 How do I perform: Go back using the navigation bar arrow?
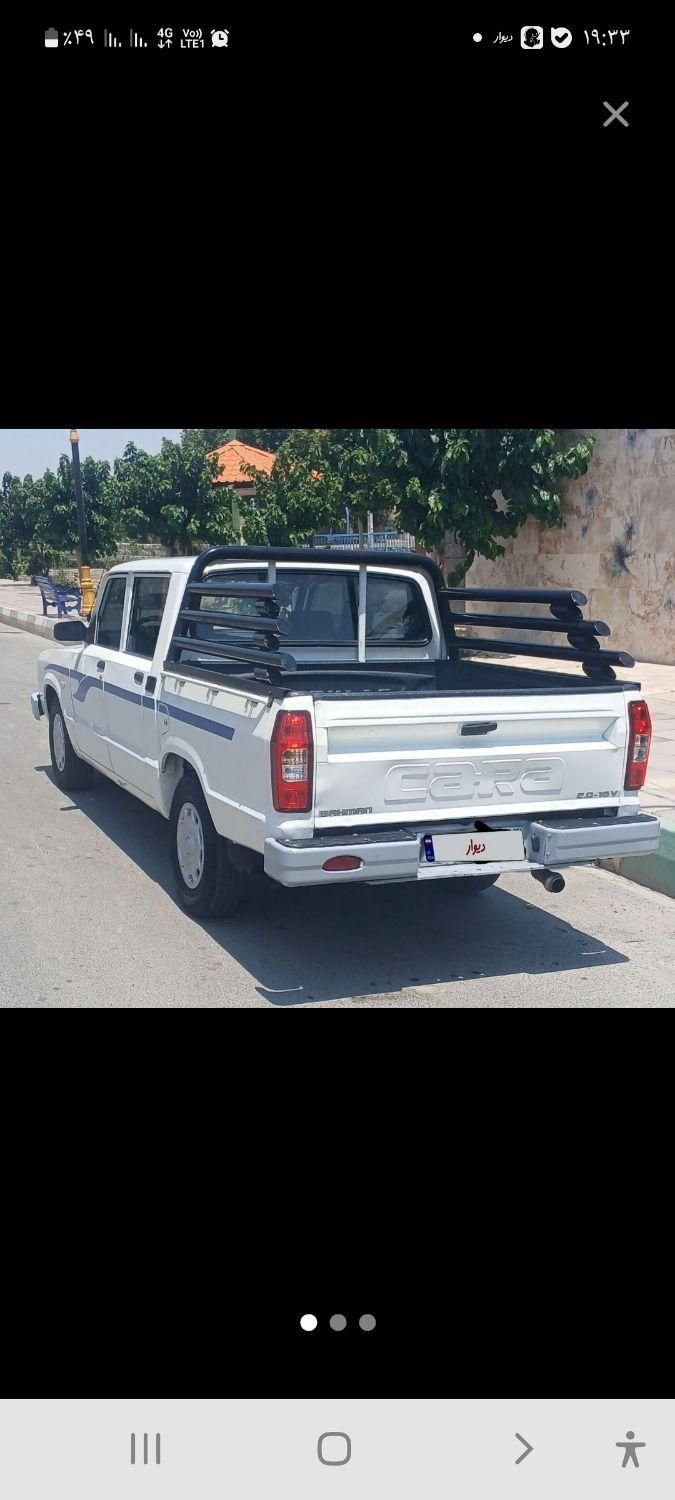[x=523, y=1448]
